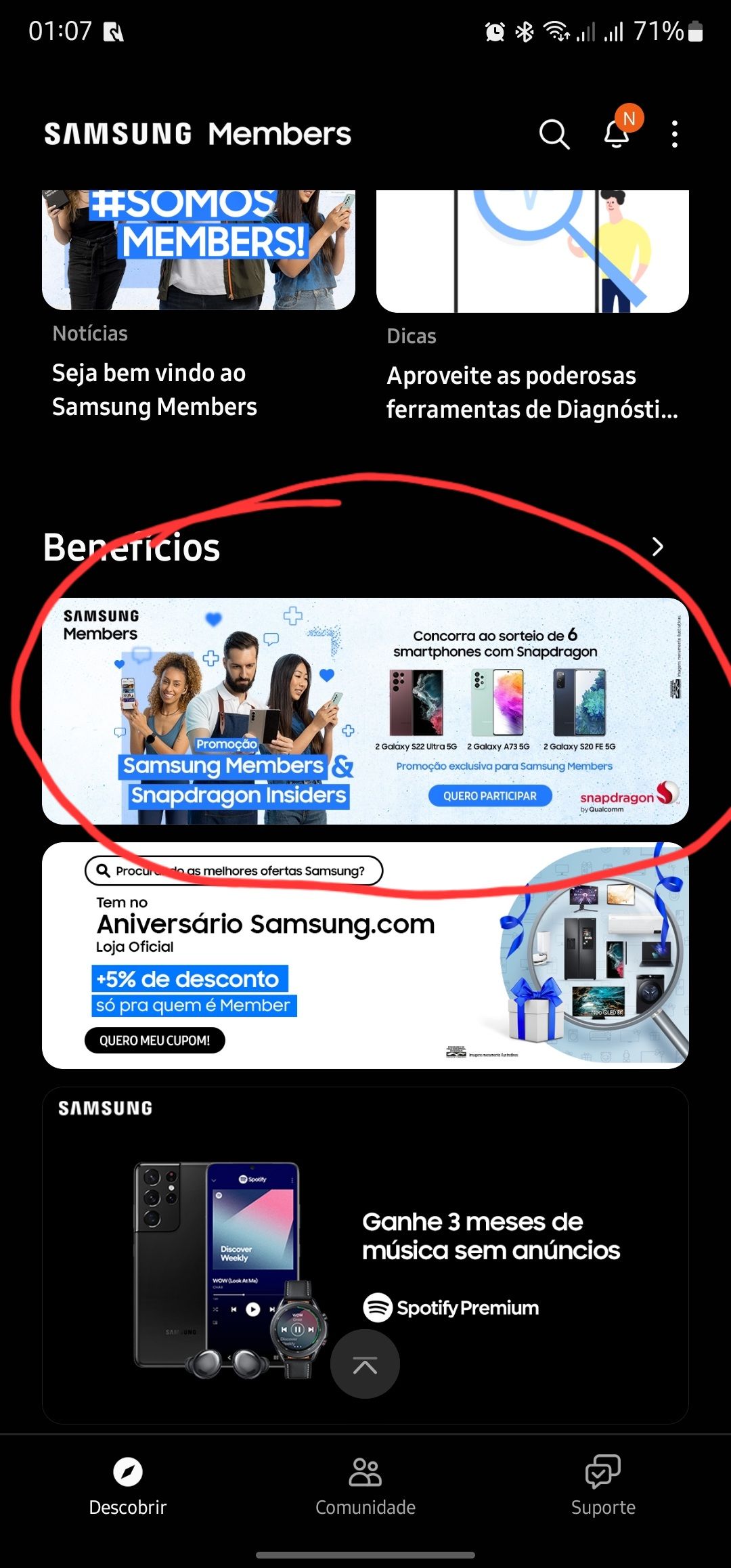Tap the QUERO PARTICIPAR button

490,796
